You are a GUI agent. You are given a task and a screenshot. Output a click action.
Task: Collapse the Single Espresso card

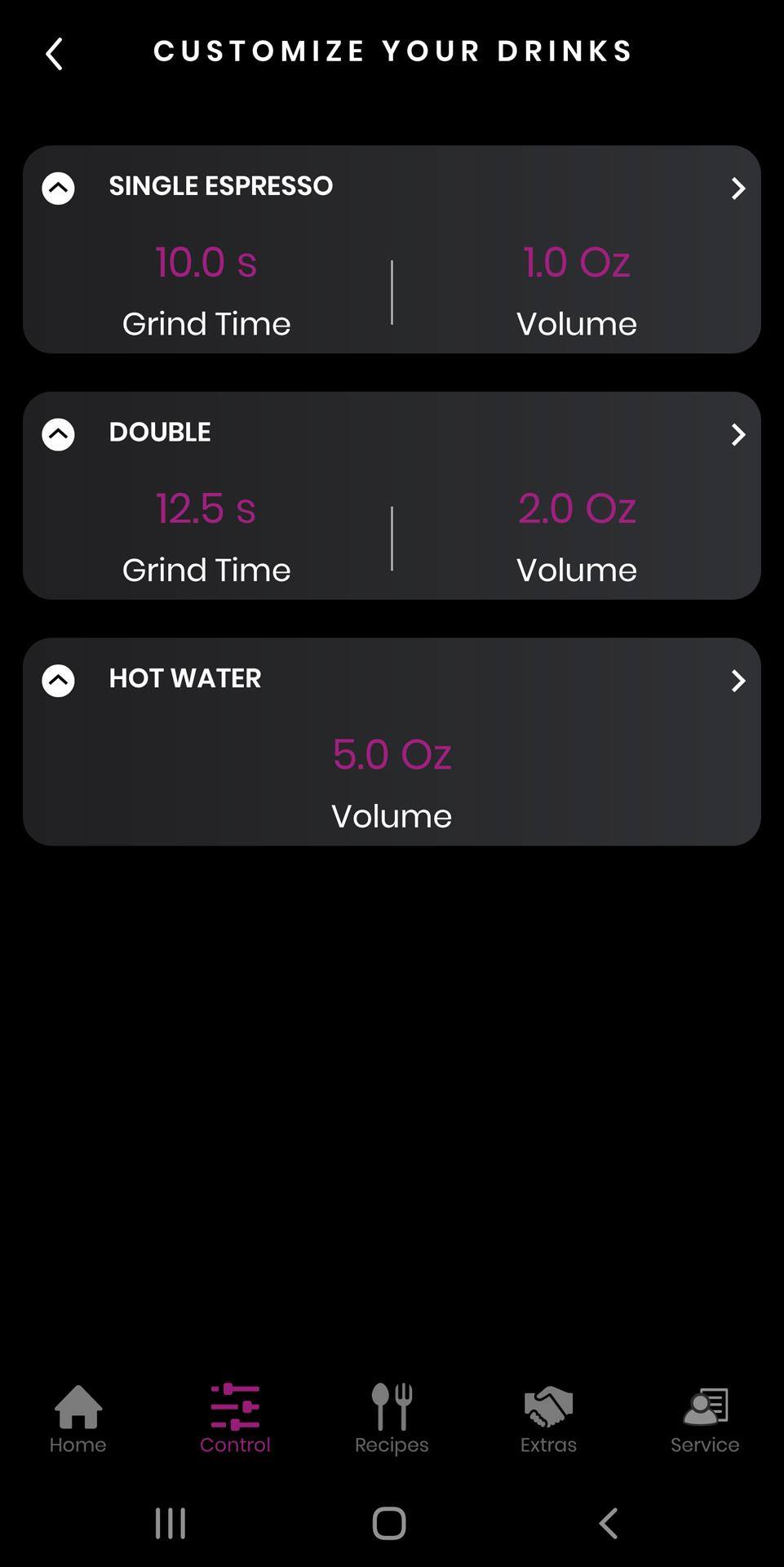[58, 188]
